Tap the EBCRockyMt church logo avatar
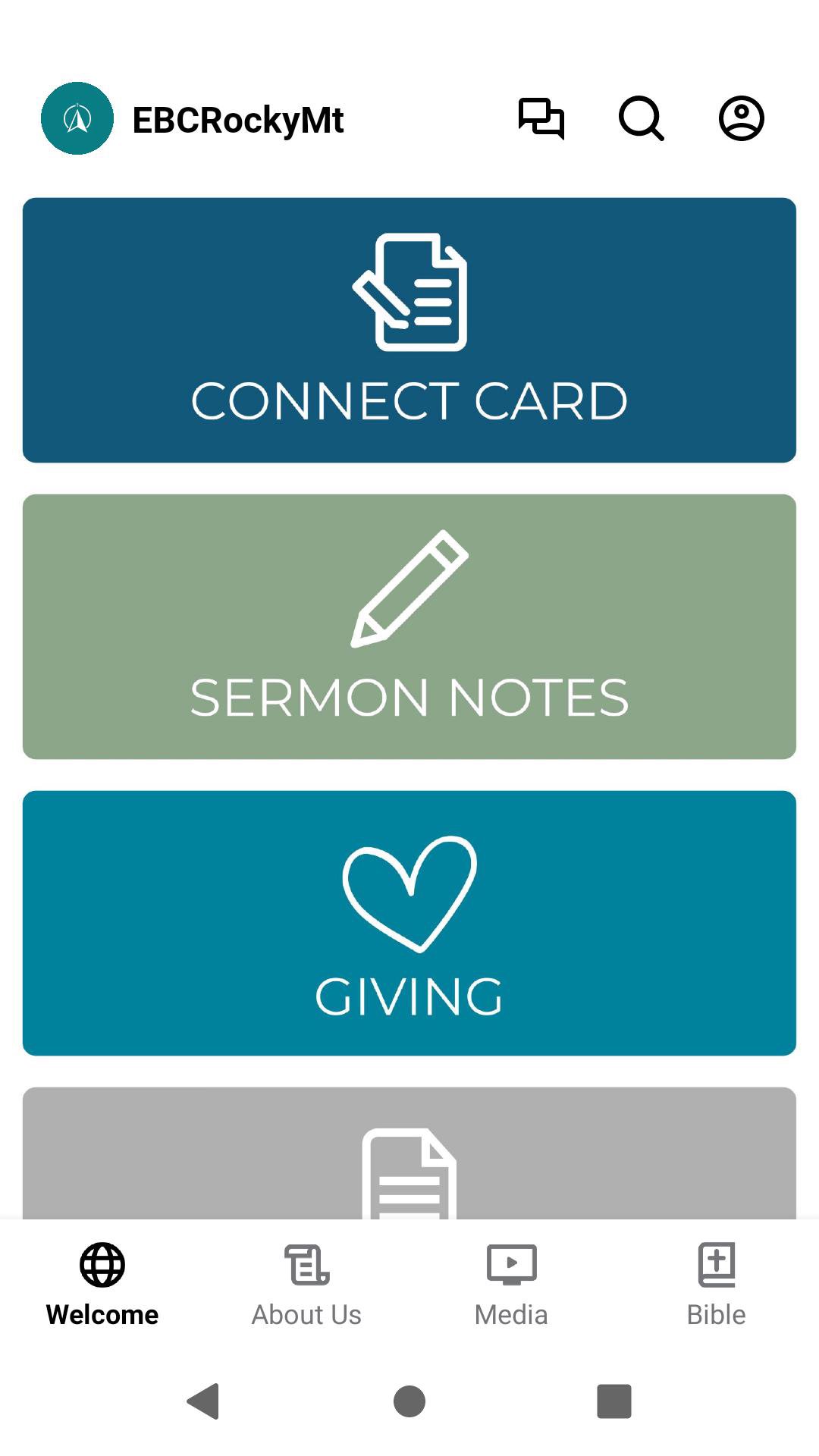 coord(77,119)
